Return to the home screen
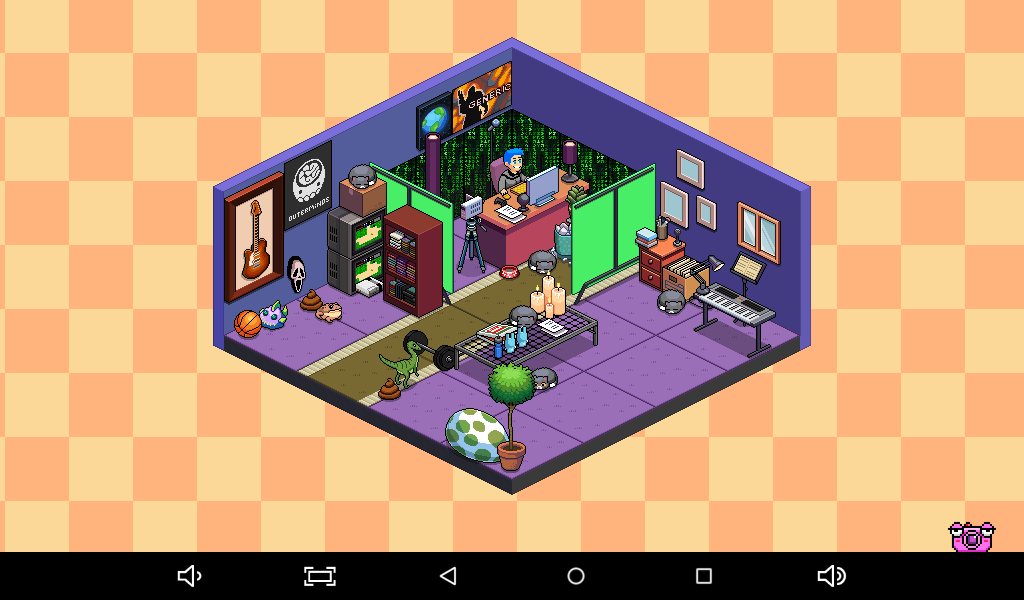1024x600 pixels. click(x=576, y=576)
